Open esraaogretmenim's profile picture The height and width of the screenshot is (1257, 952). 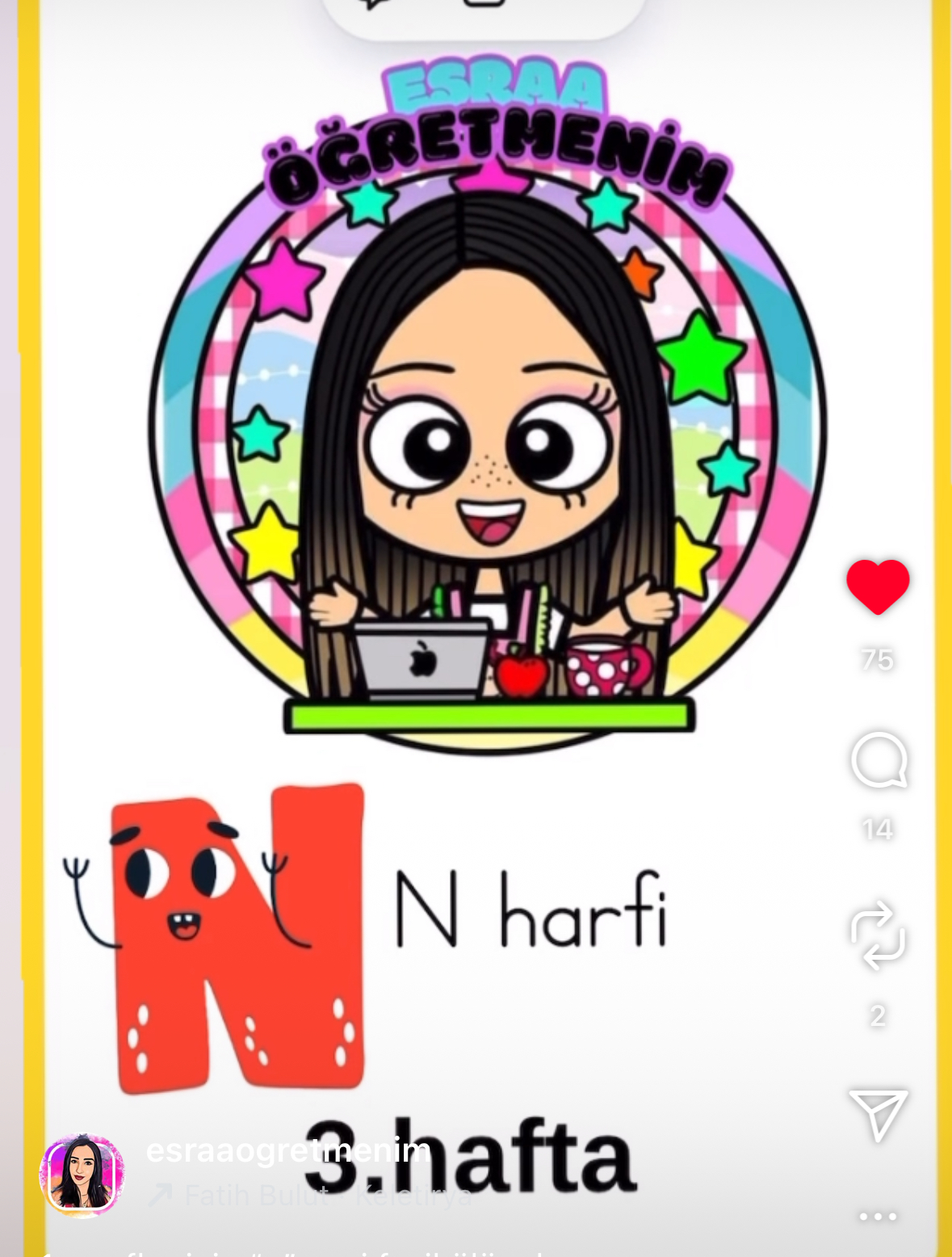pyautogui.click(x=82, y=1175)
